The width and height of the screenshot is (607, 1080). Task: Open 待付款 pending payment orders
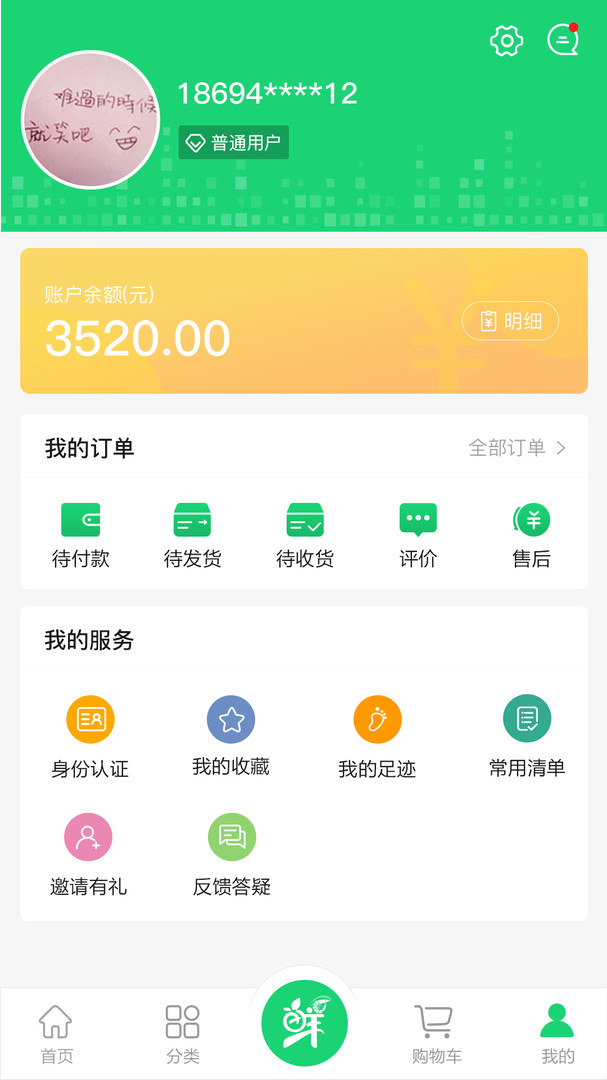coord(81,536)
